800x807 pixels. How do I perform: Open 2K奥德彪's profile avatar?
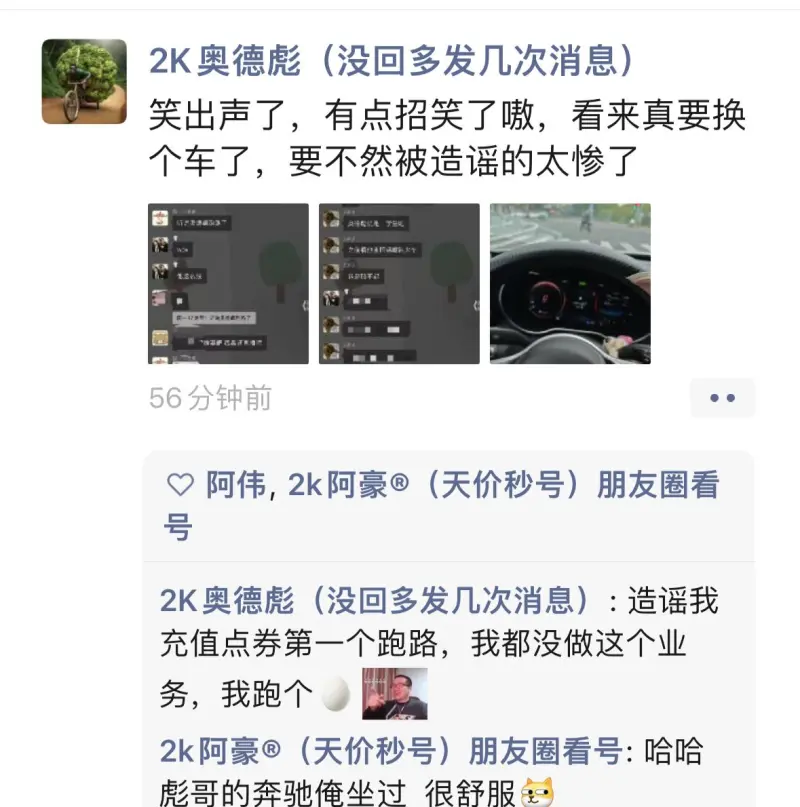(x=84, y=82)
